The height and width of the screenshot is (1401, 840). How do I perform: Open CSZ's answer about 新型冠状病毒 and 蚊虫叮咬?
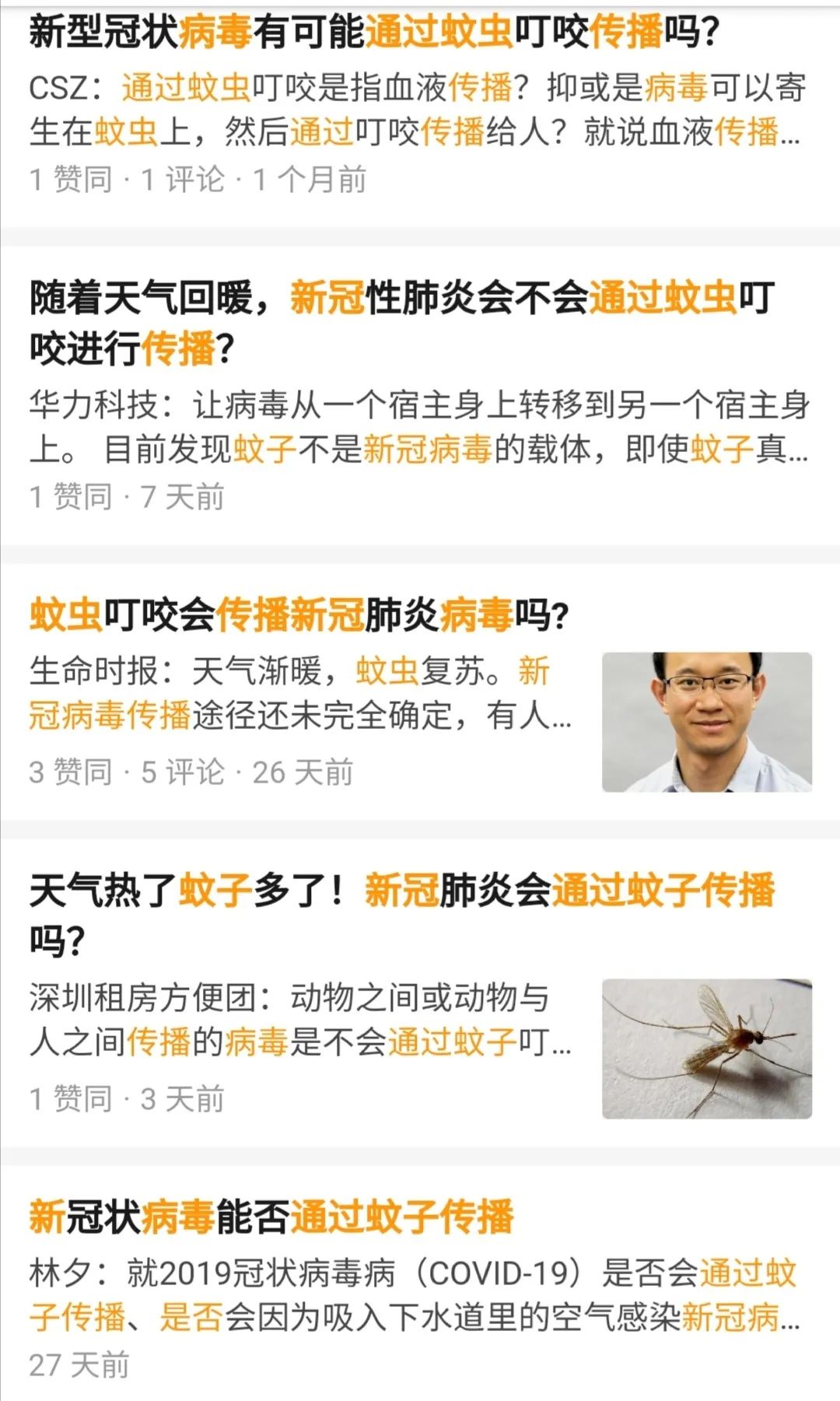tap(373, 33)
